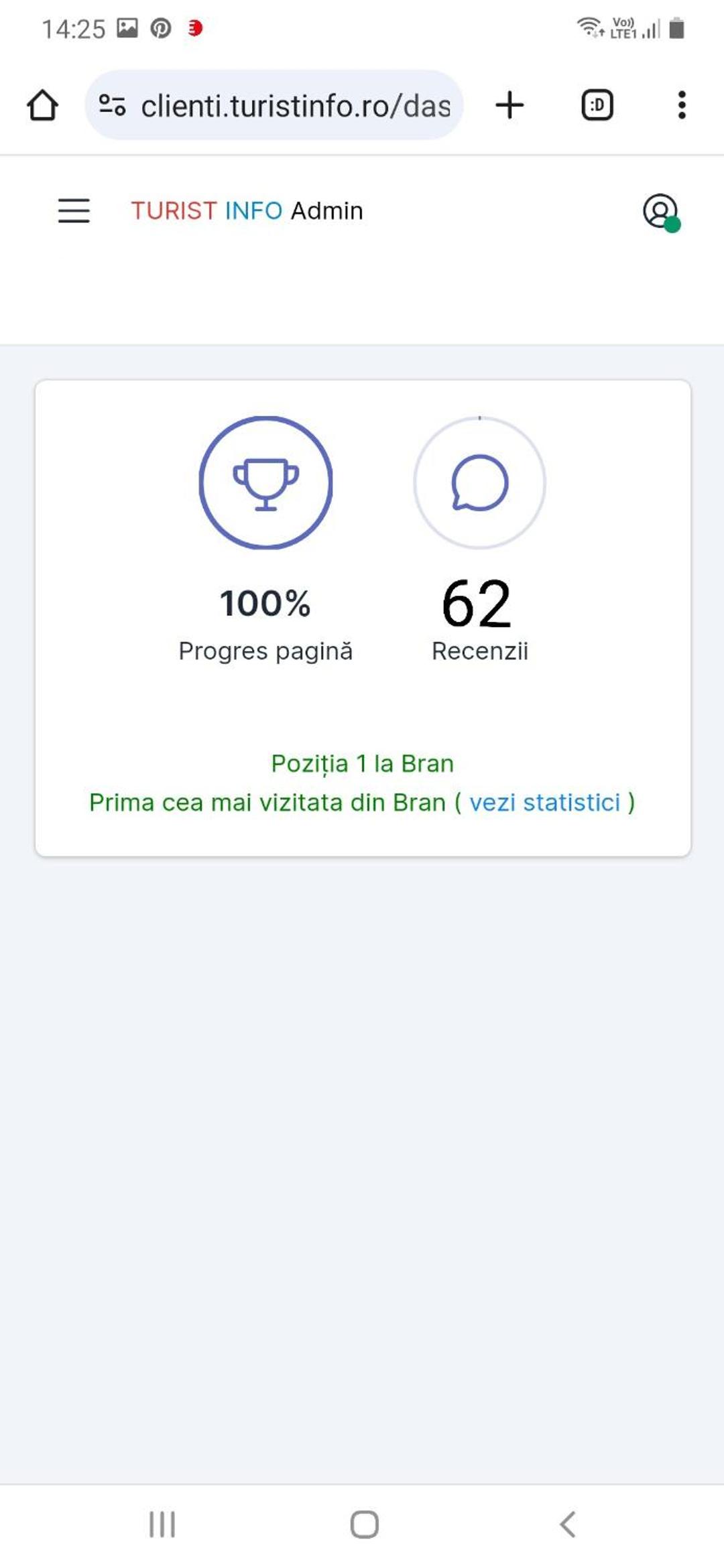Open a new browser tab
This screenshot has height=1568, width=724.
[509, 105]
